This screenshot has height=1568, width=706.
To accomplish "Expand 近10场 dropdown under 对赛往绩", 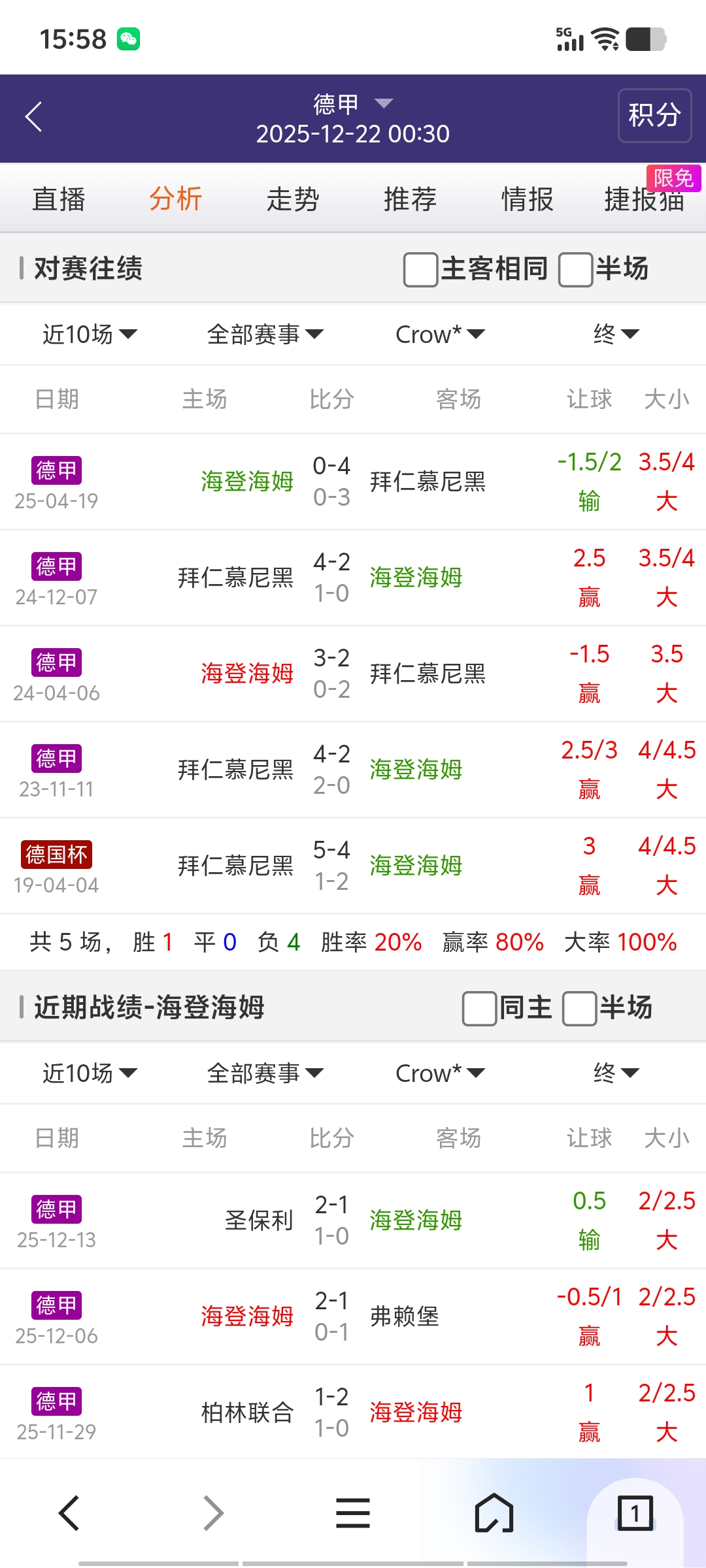I will coord(90,335).
